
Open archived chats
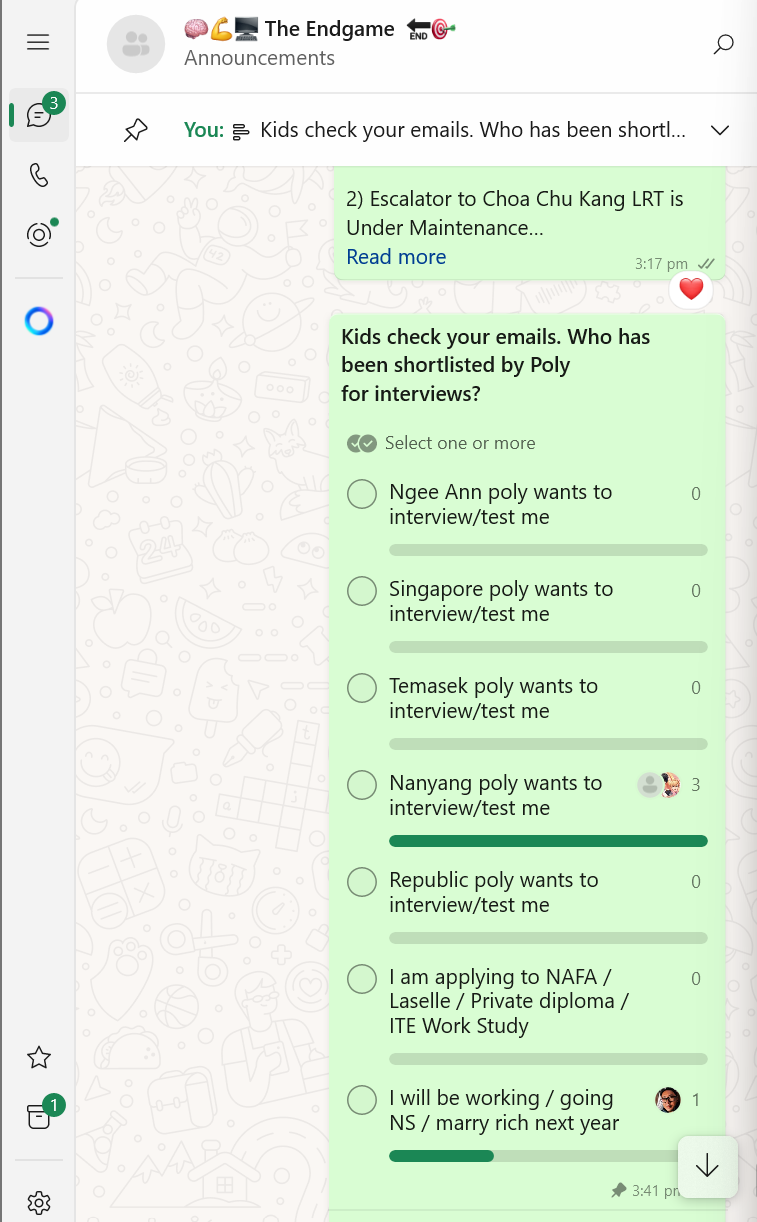[39, 1117]
